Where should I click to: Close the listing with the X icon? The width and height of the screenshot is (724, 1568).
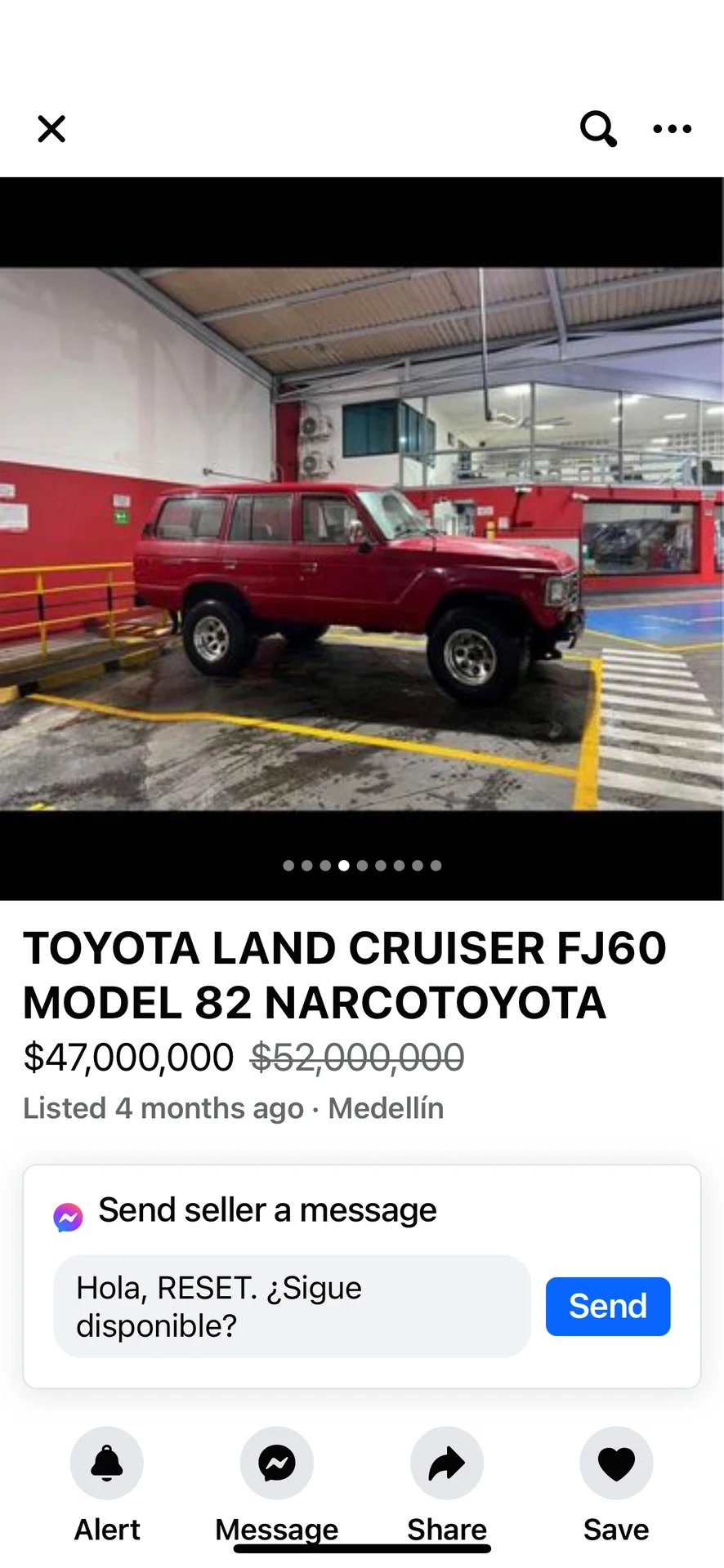coord(51,129)
